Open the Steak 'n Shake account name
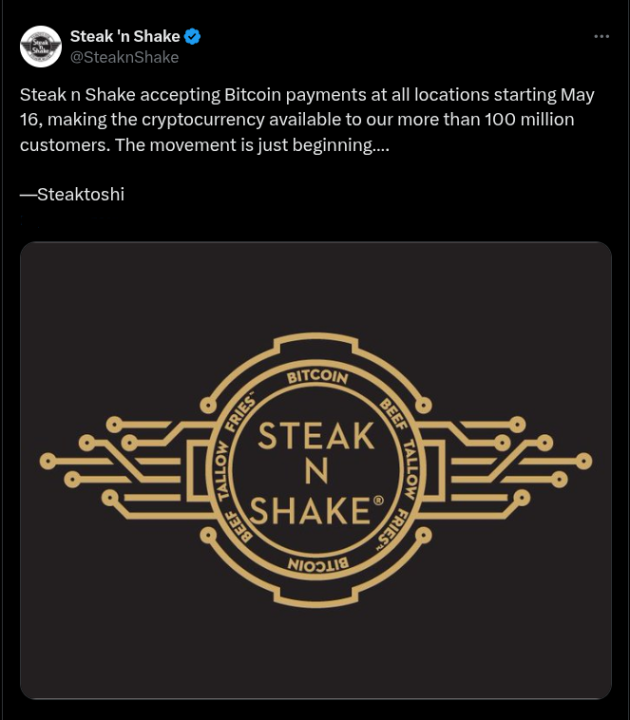Viewport: 630px width, 720px height. click(124, 37)
